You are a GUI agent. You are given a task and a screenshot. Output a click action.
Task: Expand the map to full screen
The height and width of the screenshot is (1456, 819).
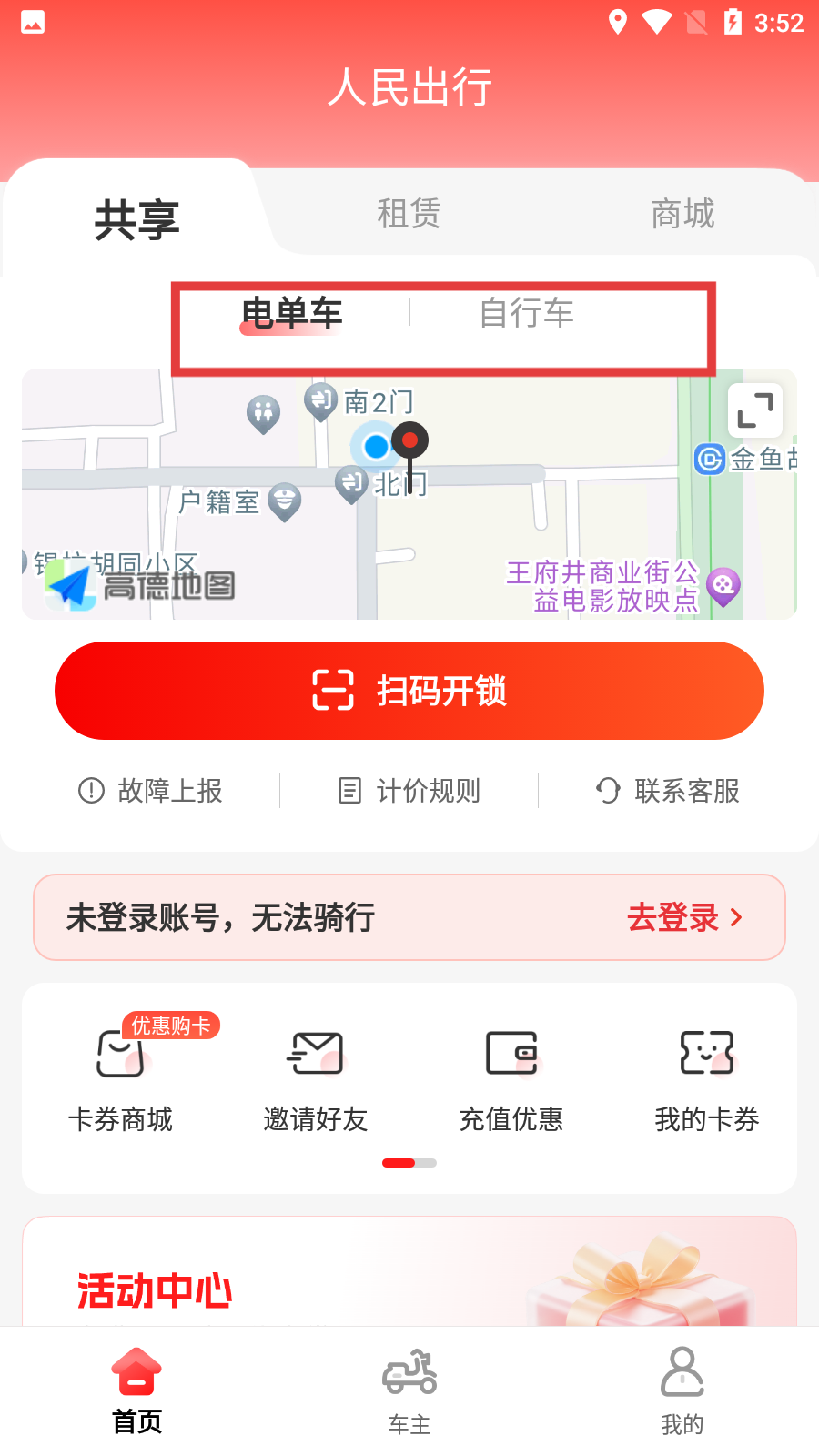point(754,410)
